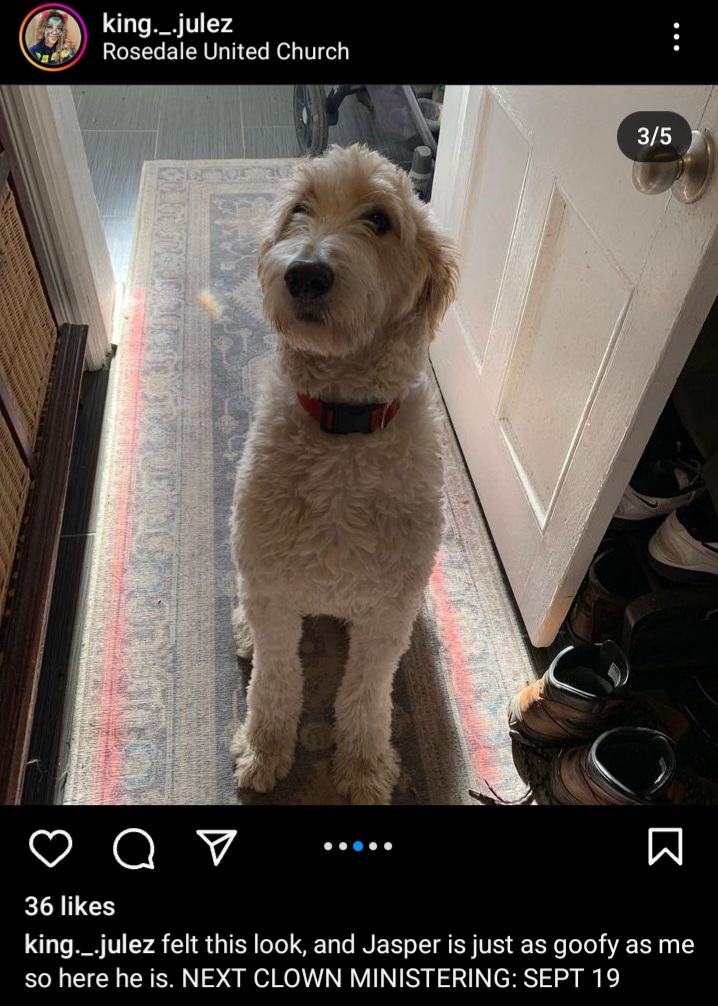Open Rosedale United Church location
The height and width of the screenshot is (1006, 718).
coord(225,51)
